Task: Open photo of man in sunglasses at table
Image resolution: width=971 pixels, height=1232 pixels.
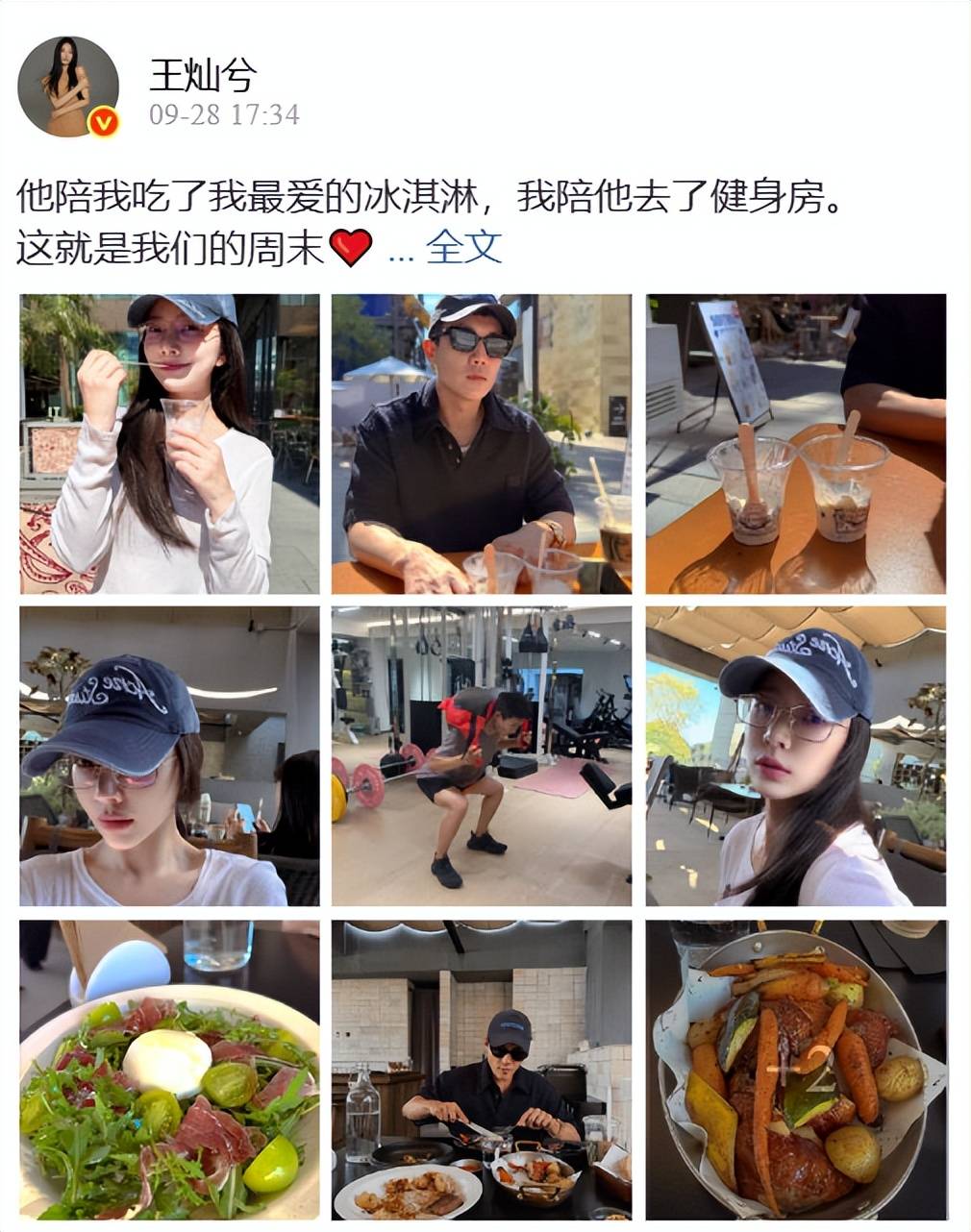Action: coord(481,443)
